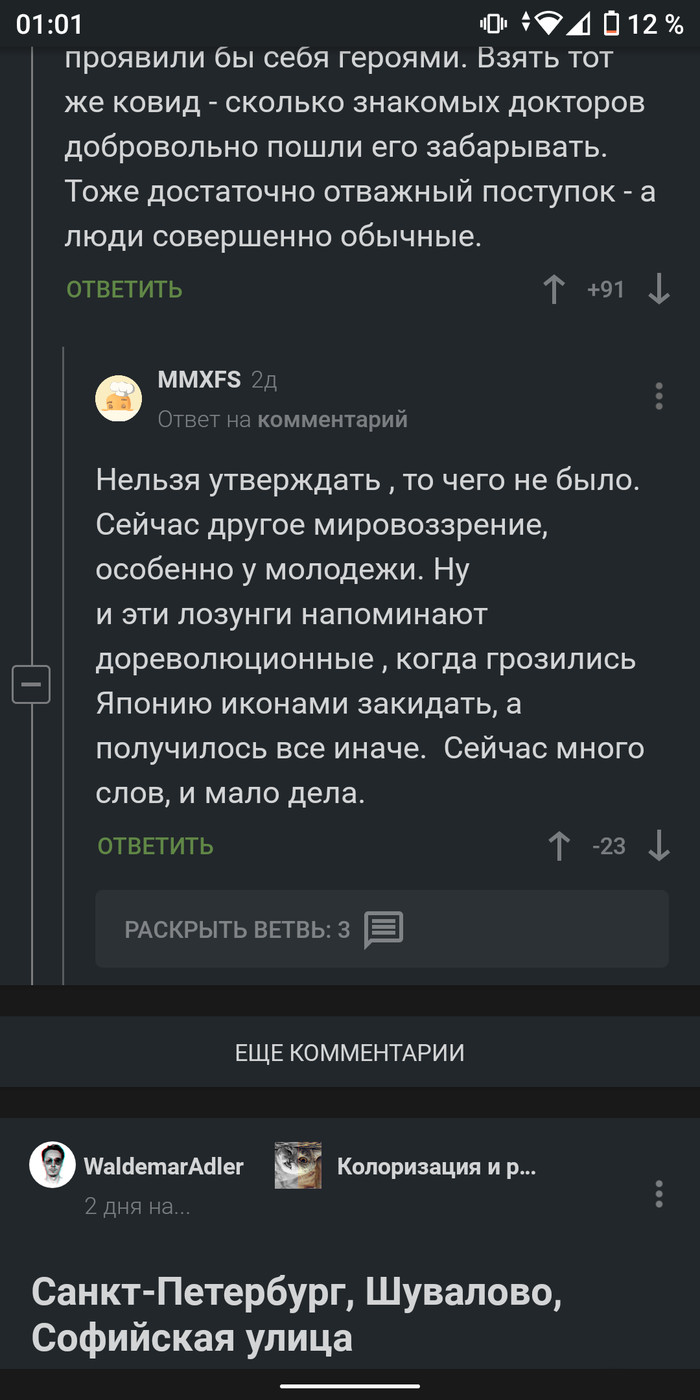This screenshot has height=1400, width=700.
Task: Downvote MMXFS's comment rated -23
Action: (658, 846)
